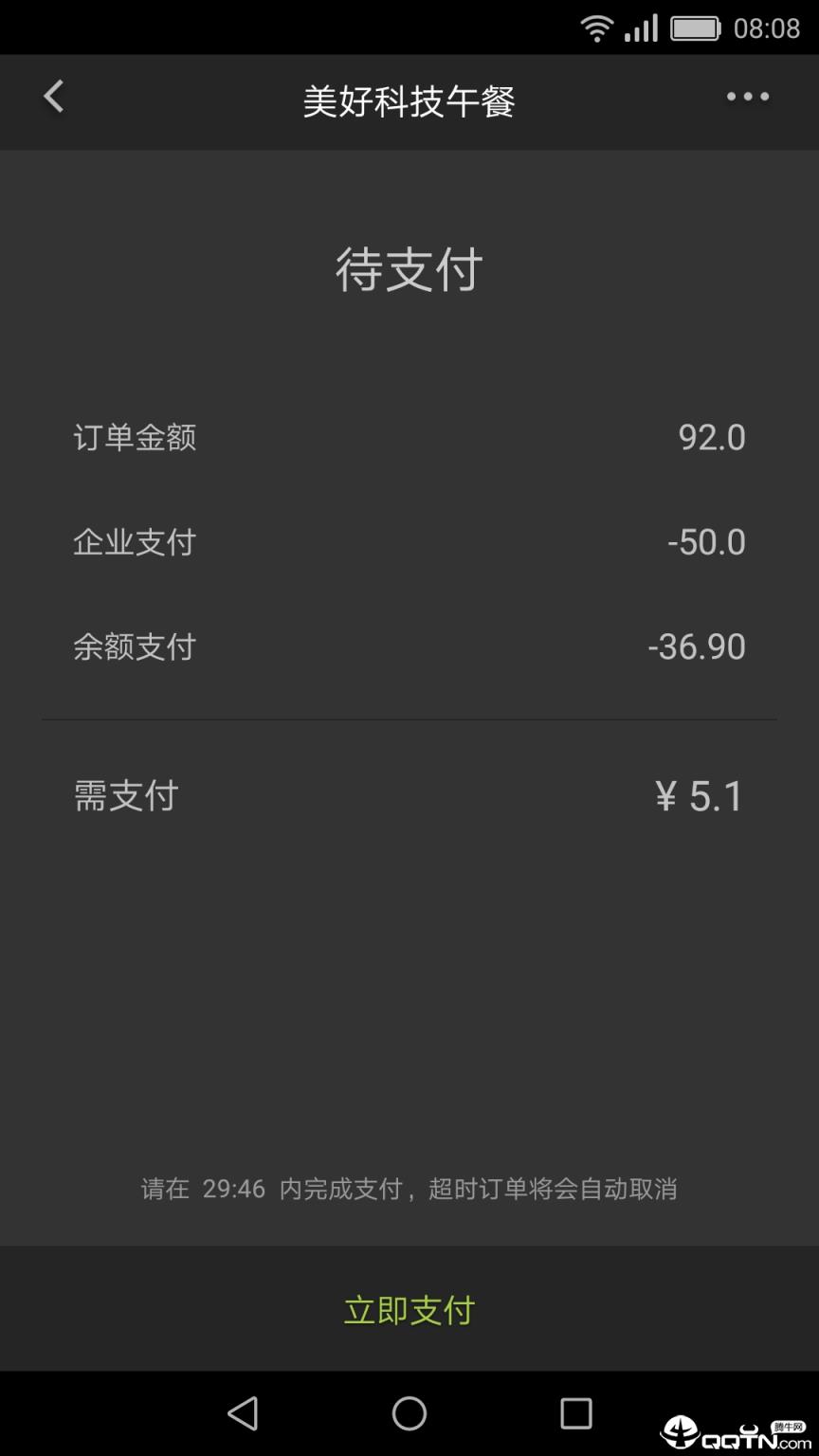Tap the ¥5.1 amount due value
The width and height of the screenshot is (819, 1456).
click(x=700, y=796)
